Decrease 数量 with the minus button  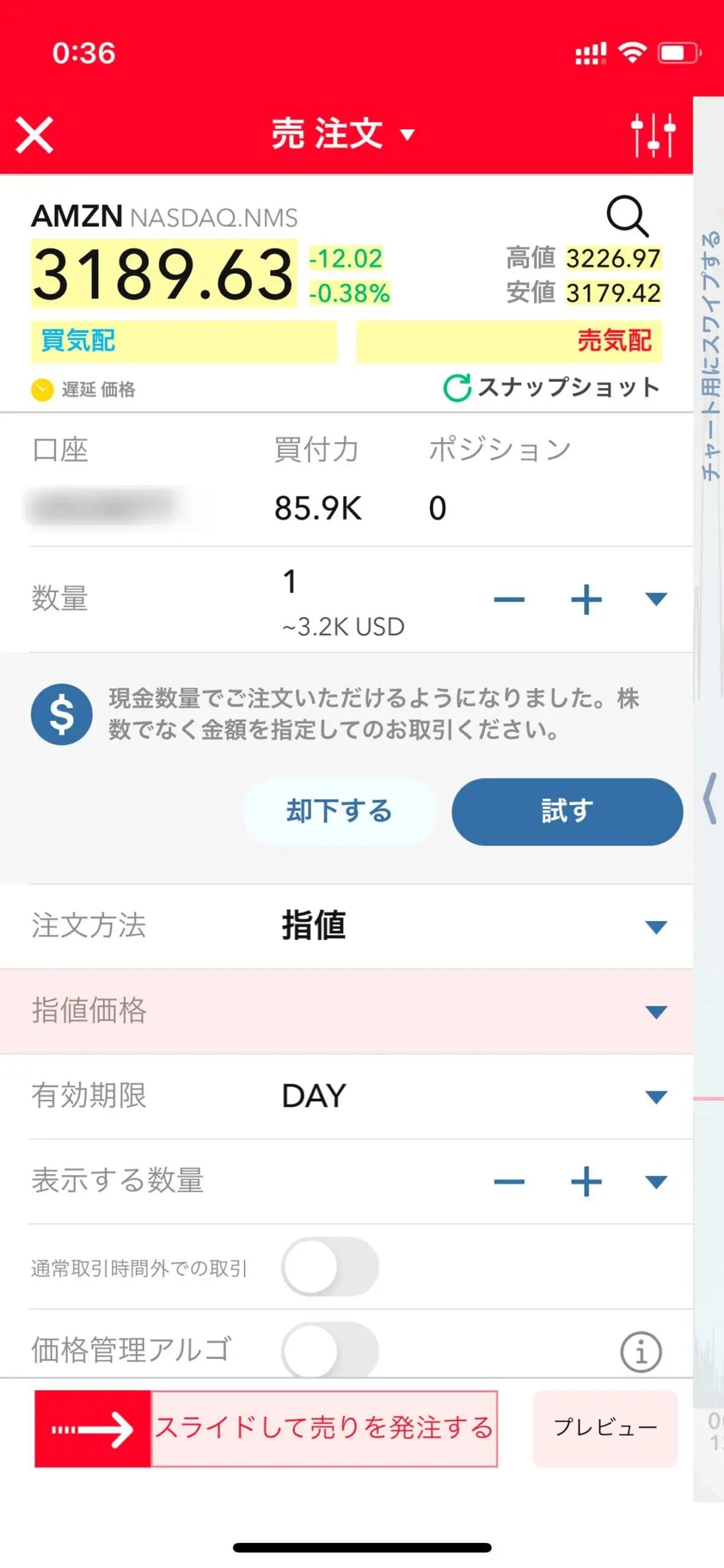coord(509,598)
